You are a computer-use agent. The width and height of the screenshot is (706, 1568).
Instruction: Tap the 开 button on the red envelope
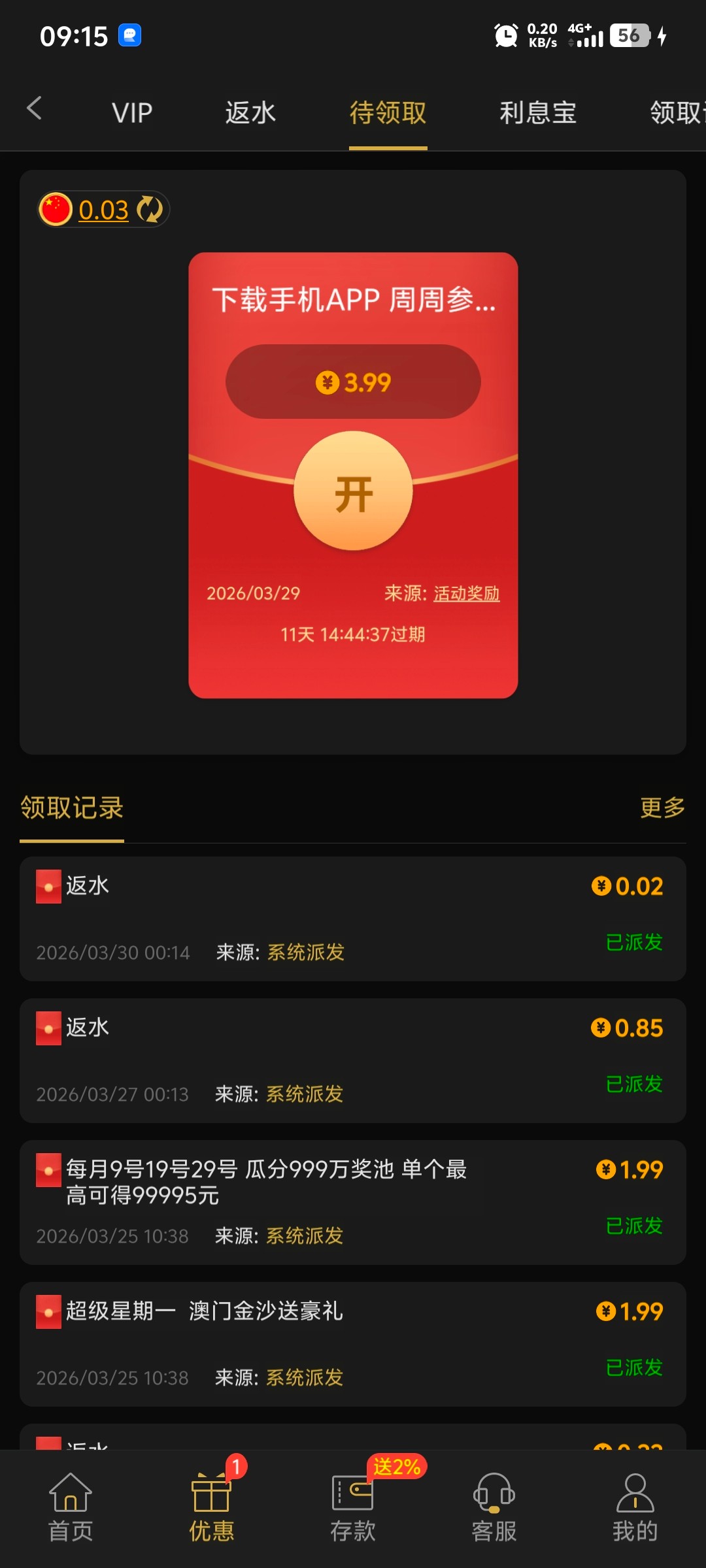click(353, 491)
